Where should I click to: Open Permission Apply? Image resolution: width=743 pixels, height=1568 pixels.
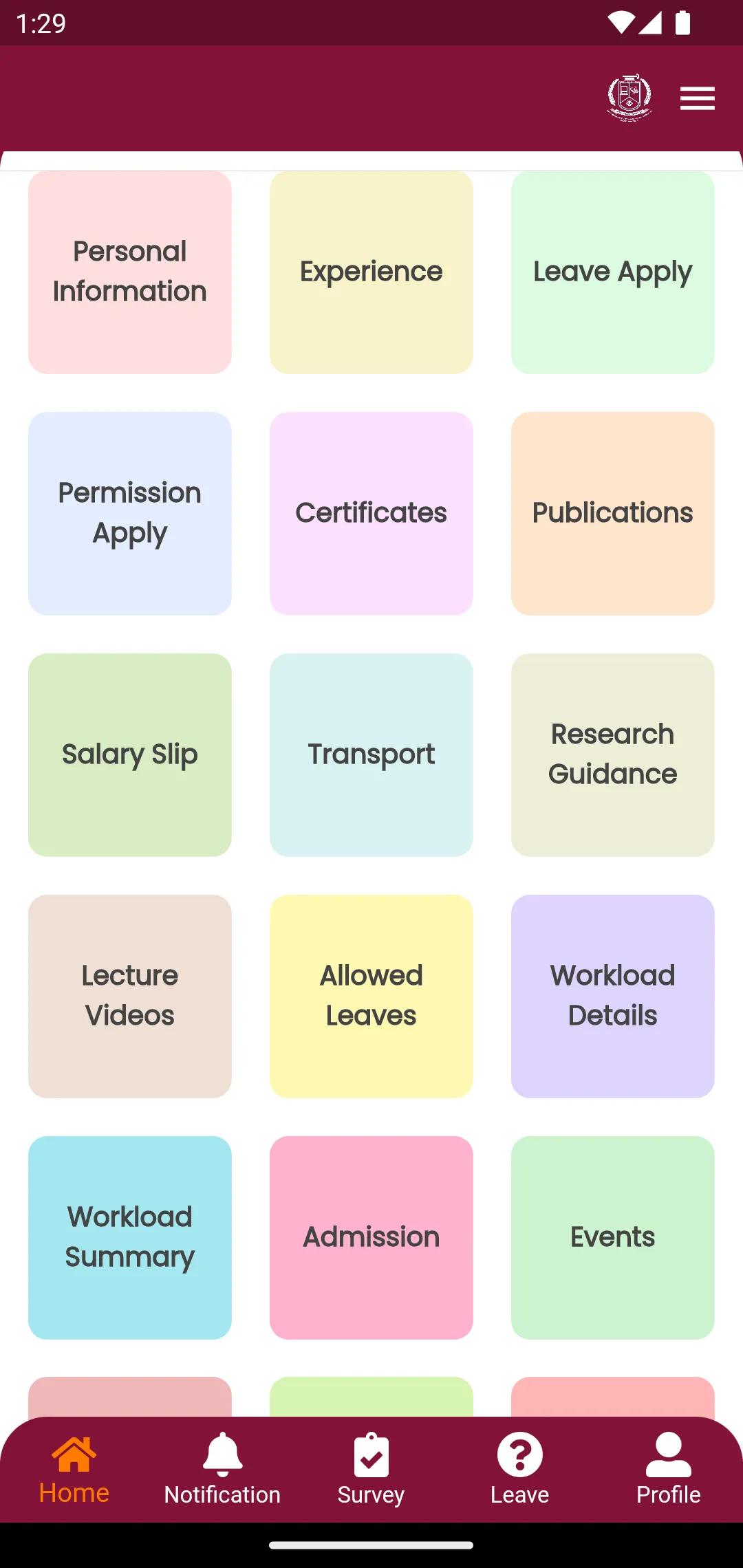click(x=129, y=512)
